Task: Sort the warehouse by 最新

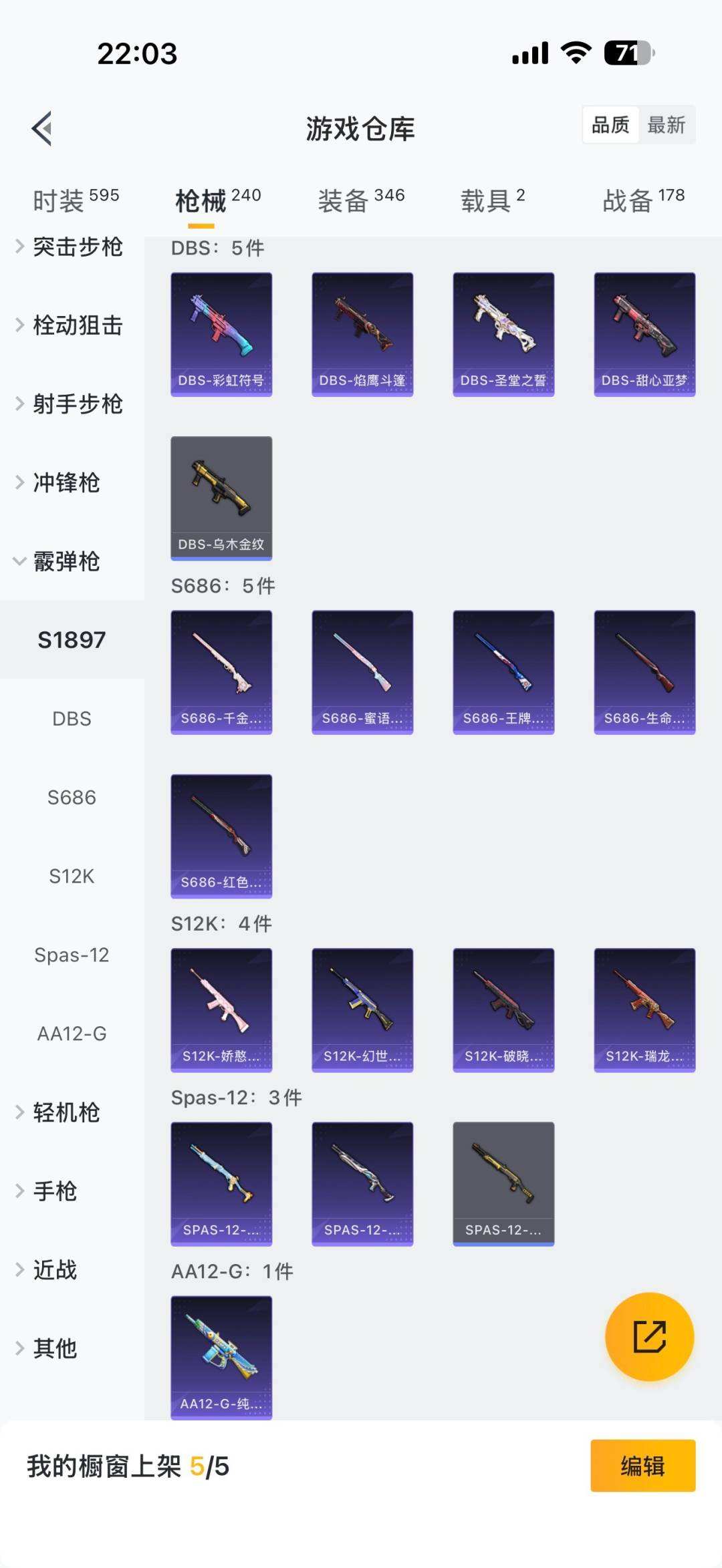Action: point(666,125)
